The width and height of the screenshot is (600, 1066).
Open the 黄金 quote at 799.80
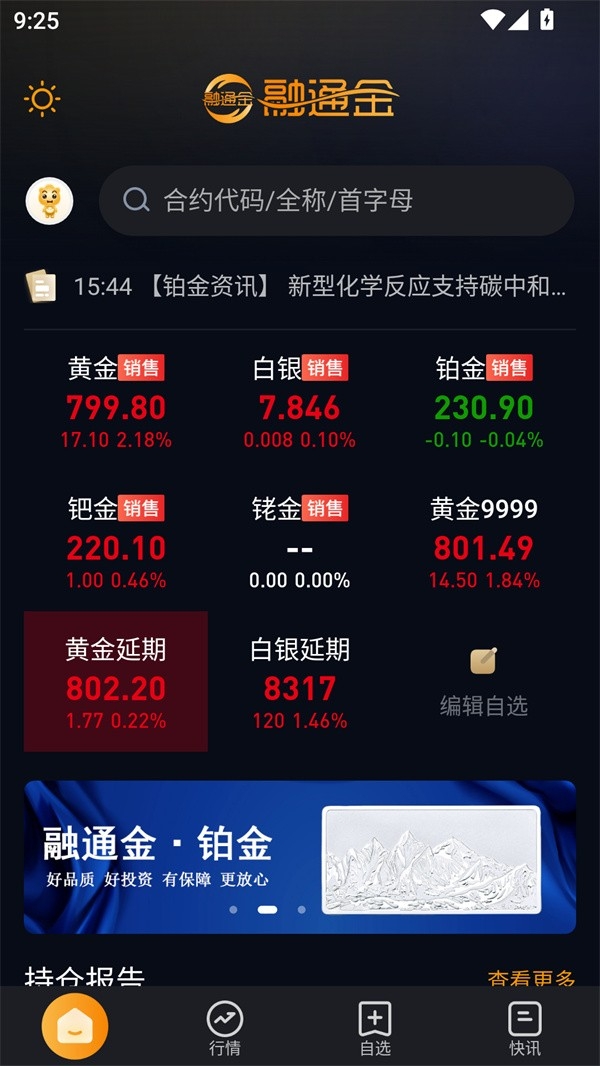click(116, 402)
